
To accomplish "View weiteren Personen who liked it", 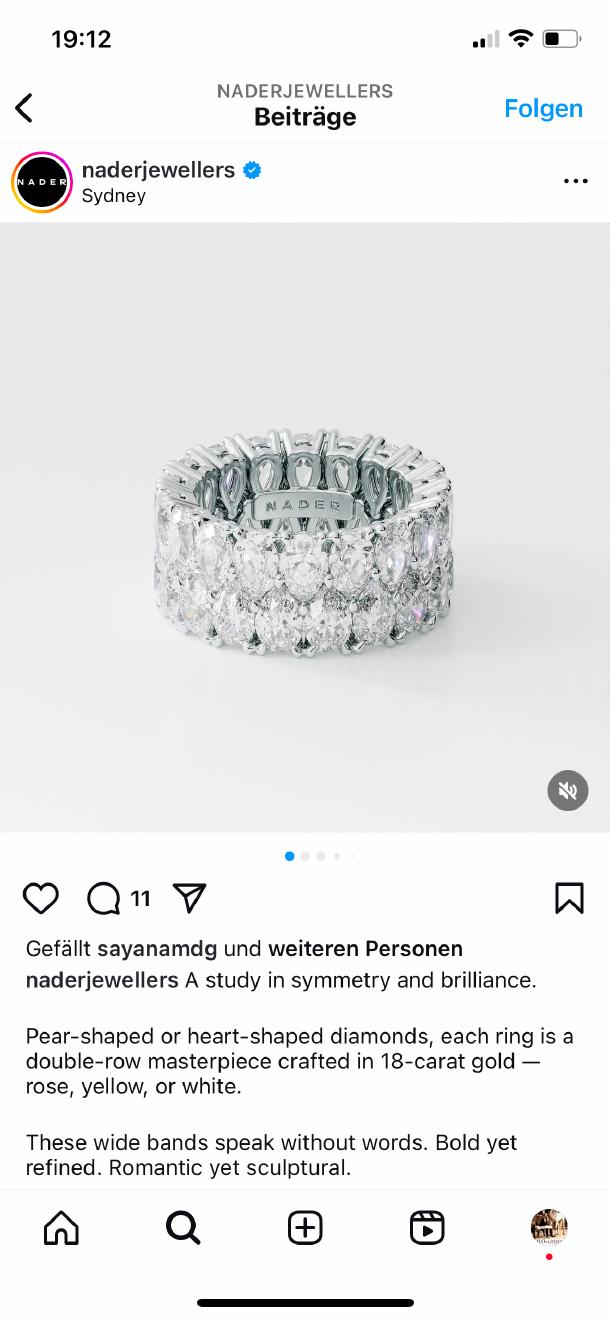I will pos(365,948).
